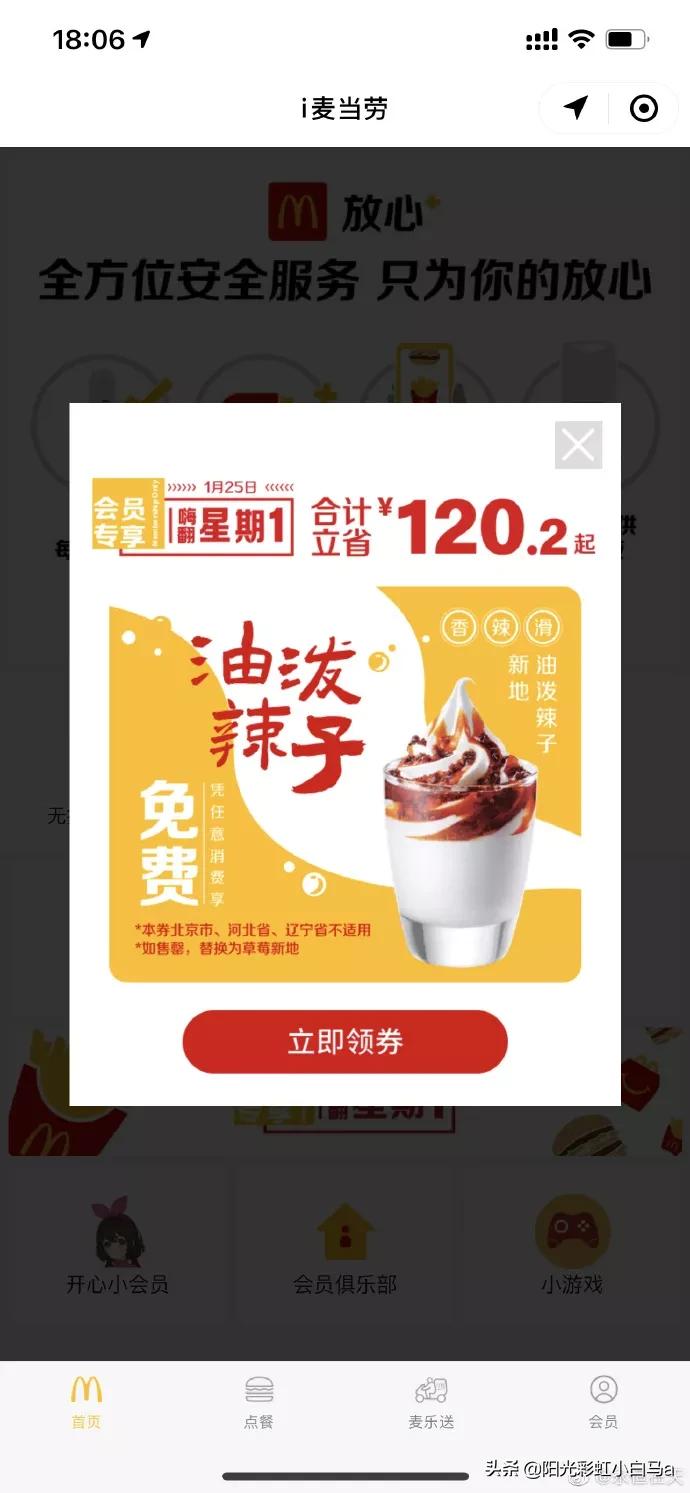This screenshot has height=1493, width=690.
Task: Select the 首页 tab
Action: click(86, 1403)
